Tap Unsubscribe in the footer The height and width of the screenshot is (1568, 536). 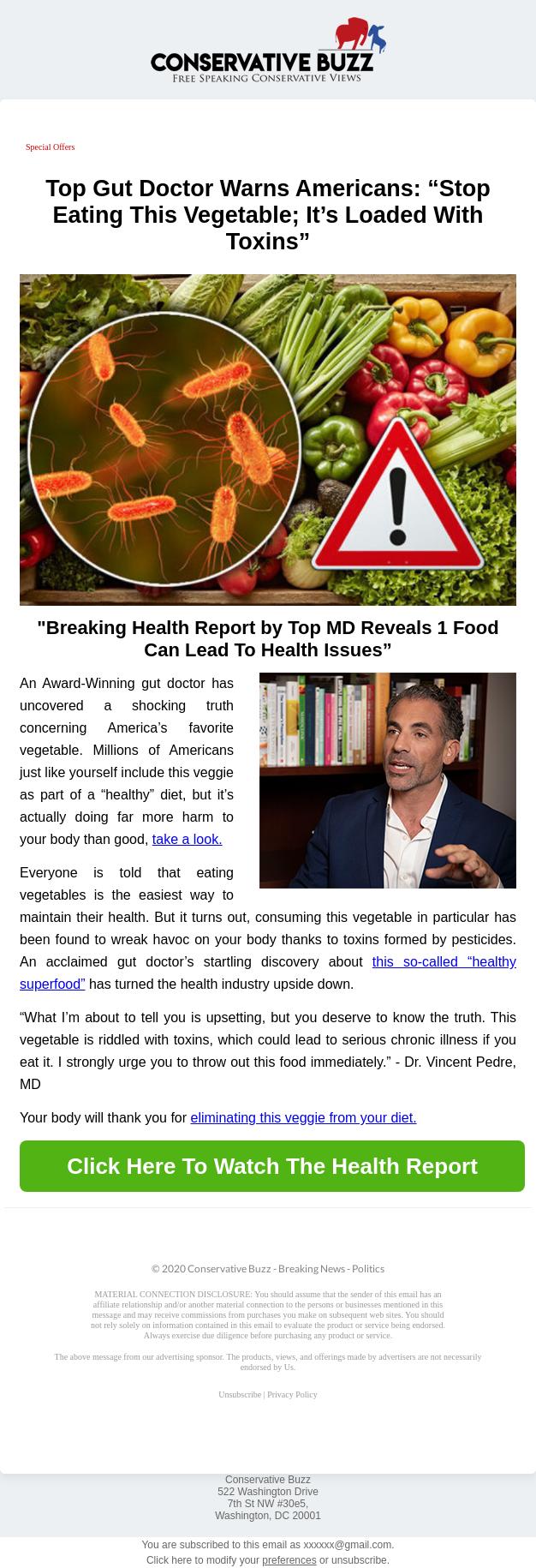coord(240,1394)
